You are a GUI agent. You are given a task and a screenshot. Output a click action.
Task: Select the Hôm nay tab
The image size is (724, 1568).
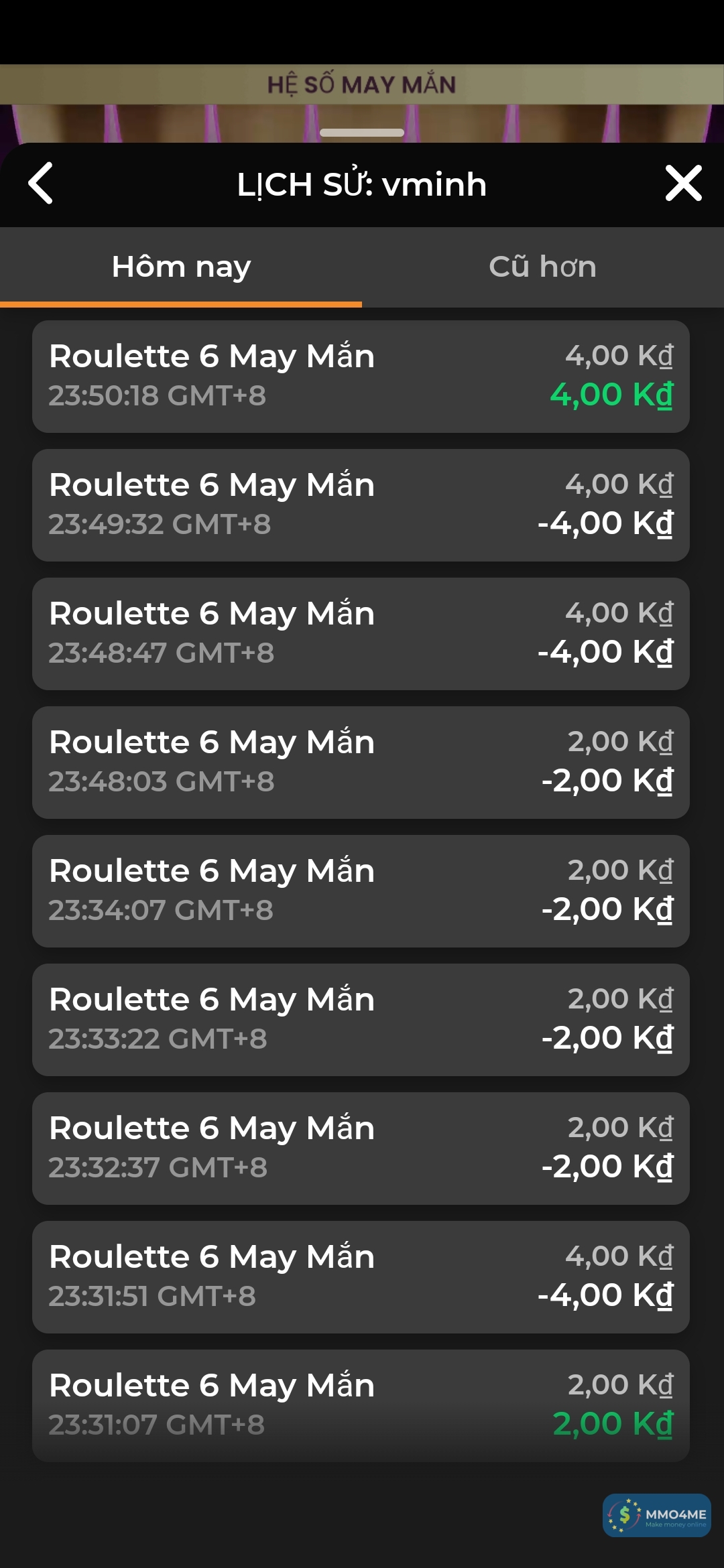[x=181, y=267]
